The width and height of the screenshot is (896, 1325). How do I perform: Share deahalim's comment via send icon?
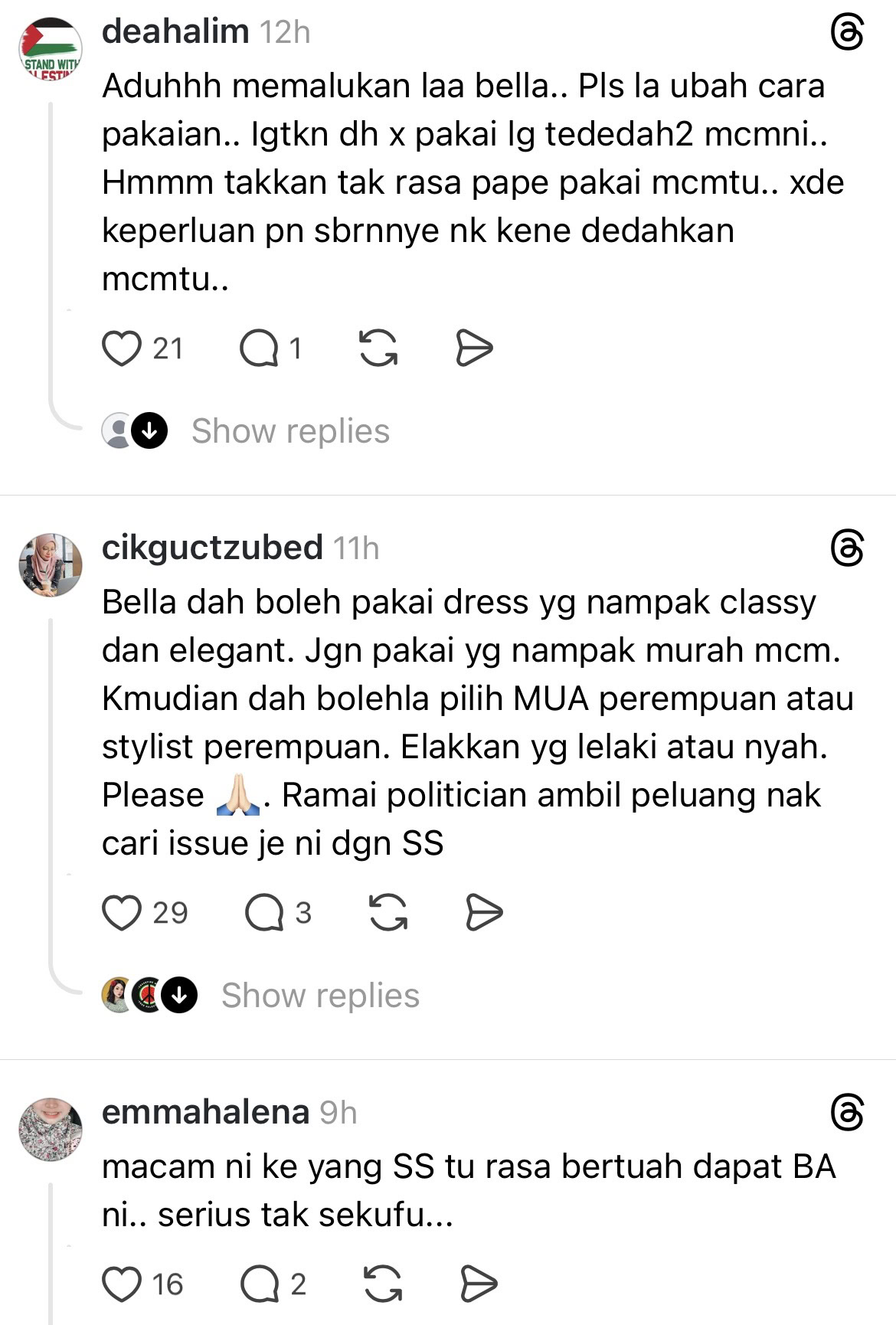pyautogui.click(x=473, y=348)
